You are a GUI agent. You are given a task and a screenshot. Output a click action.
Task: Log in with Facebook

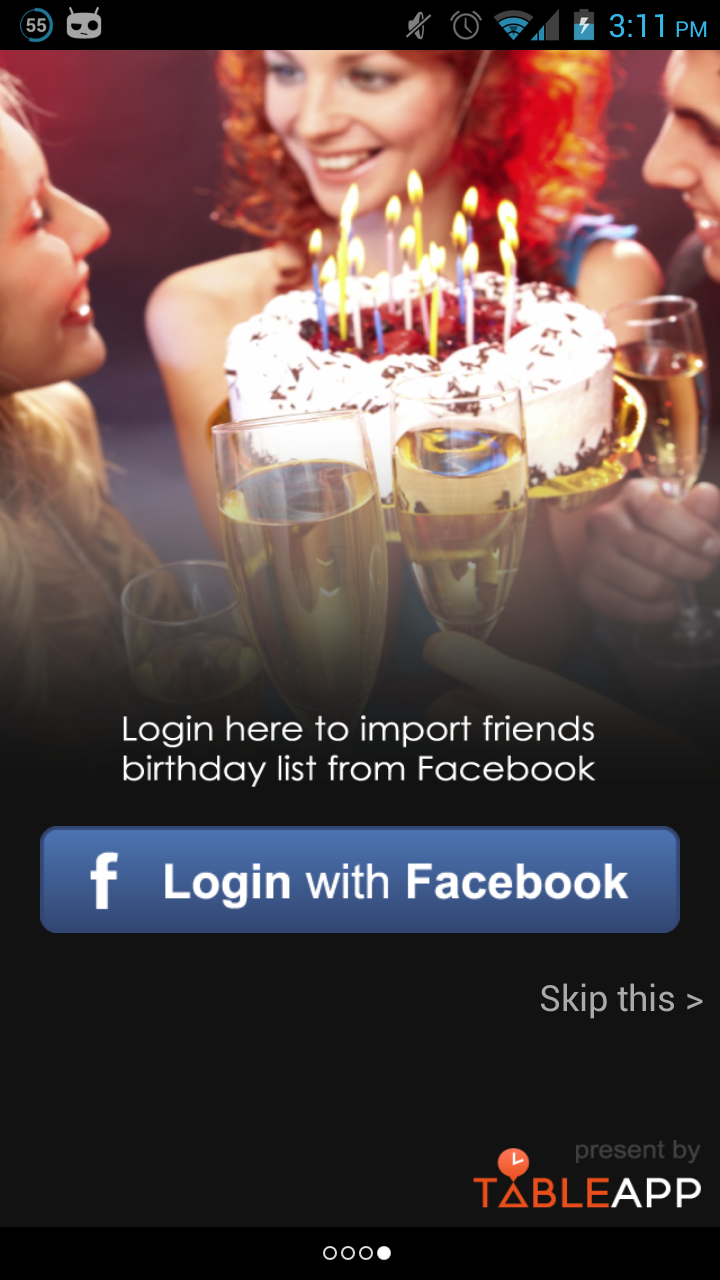tap(360, 880)
